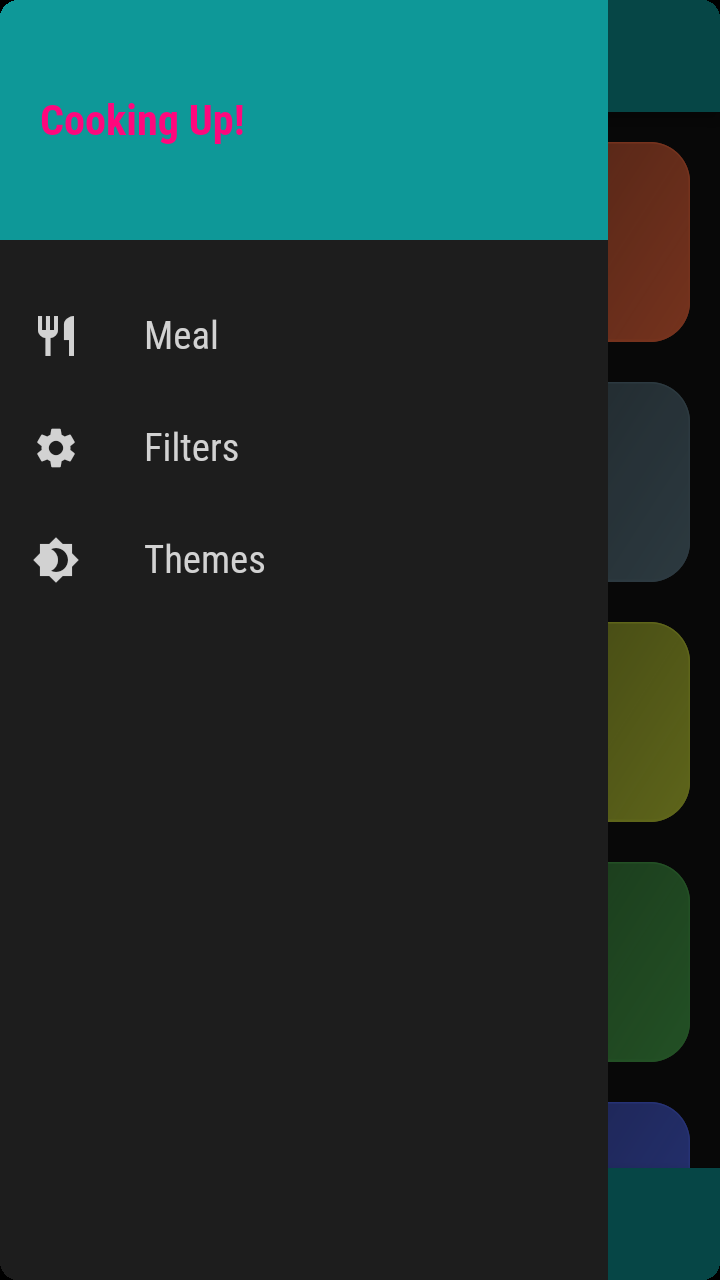Click the Cooking Up! app title
The width and height of the screenshot is (720, 1280).
click(x=141, y=121)
